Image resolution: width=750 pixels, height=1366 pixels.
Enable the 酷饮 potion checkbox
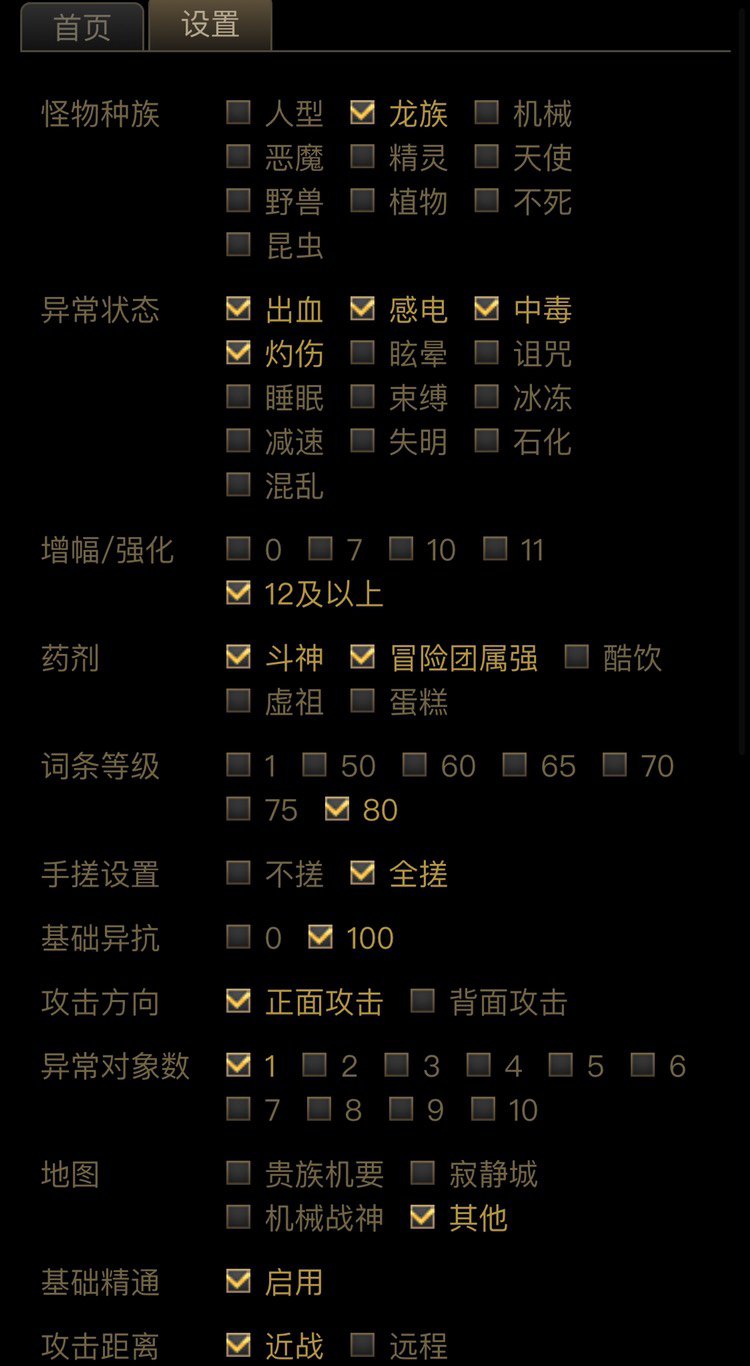tap(576, 657)
